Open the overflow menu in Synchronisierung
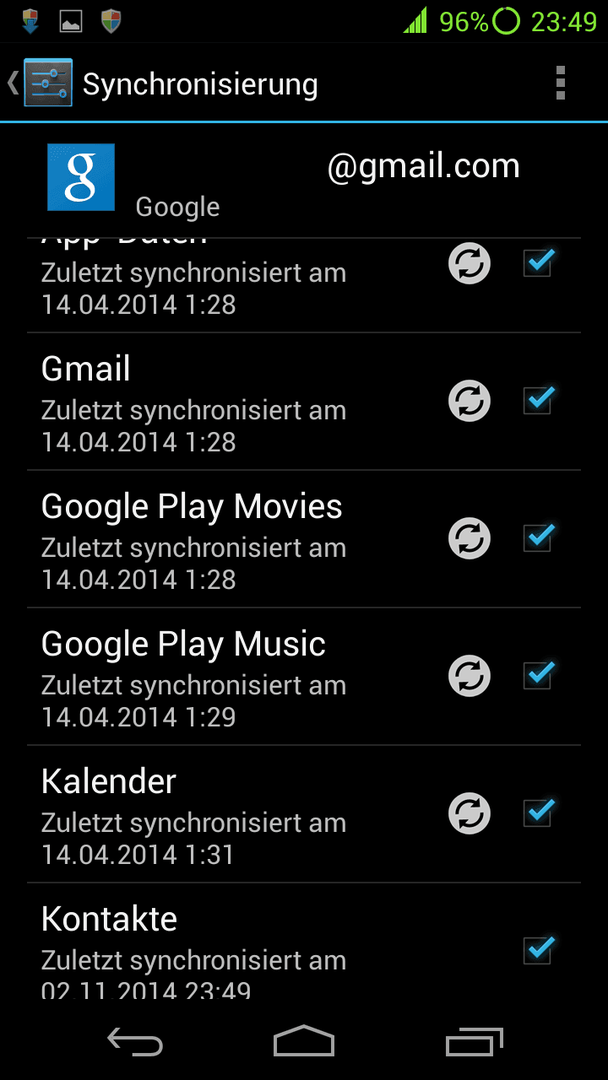608x1080 pixels. 560,83
